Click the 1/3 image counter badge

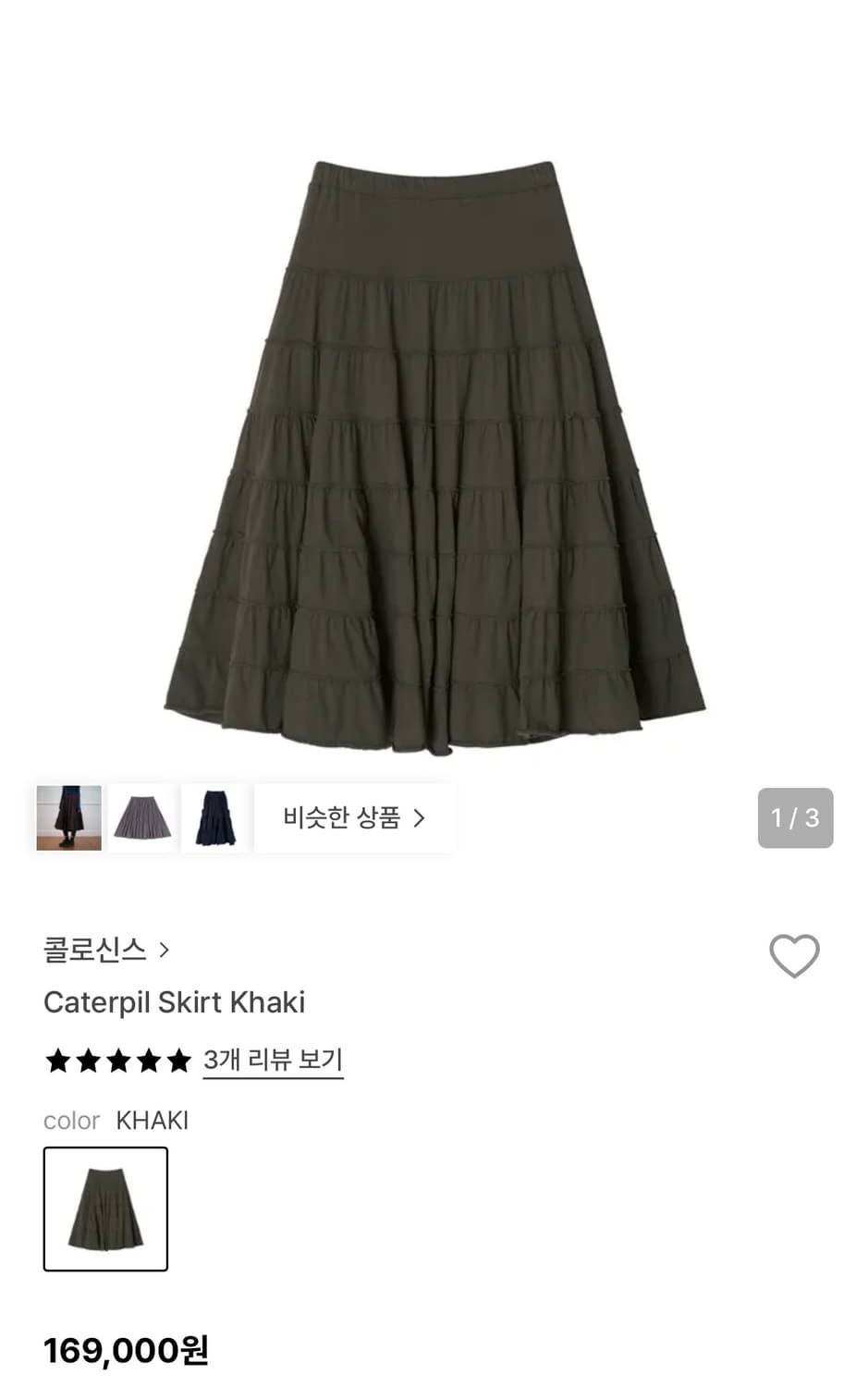coord(797,817)
